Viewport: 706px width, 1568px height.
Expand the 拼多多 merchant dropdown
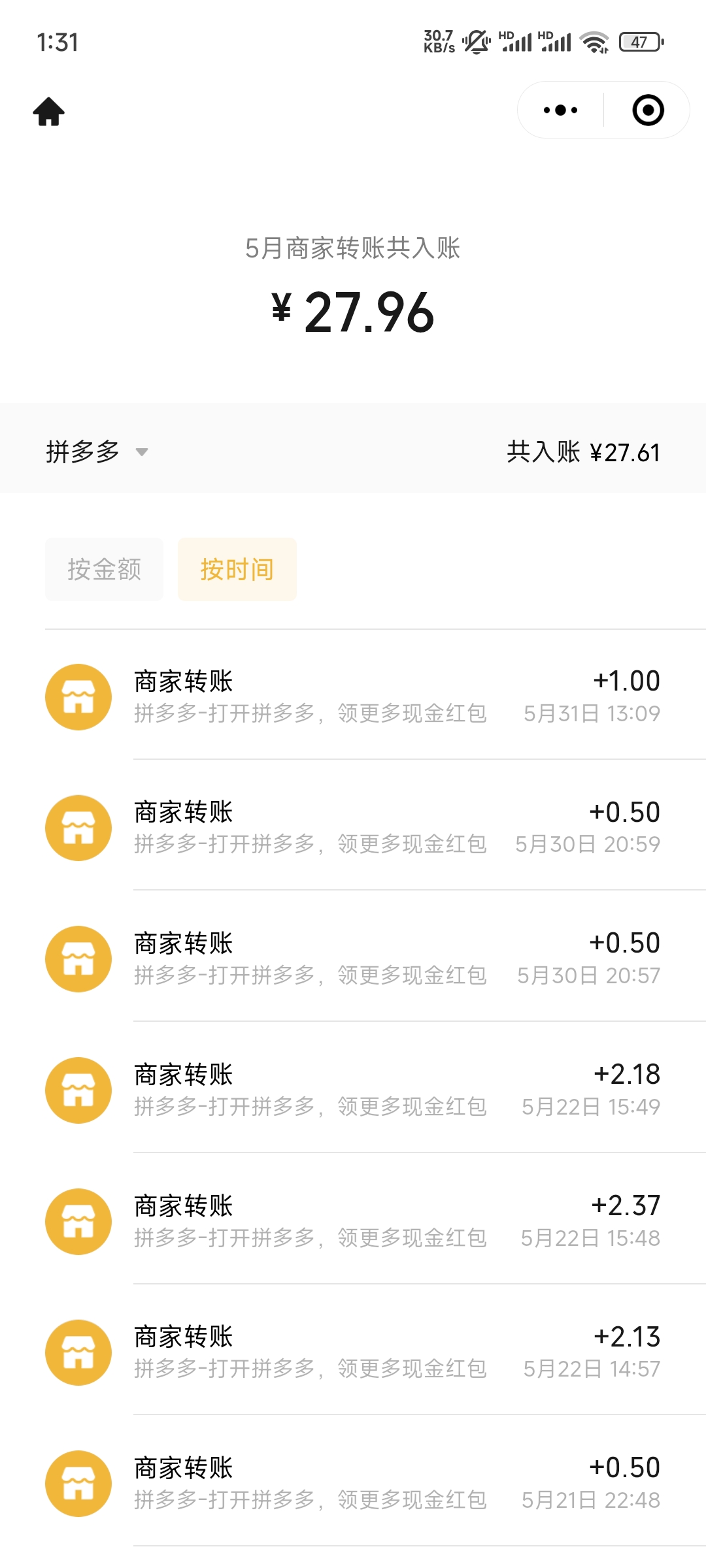coord(97,451)
